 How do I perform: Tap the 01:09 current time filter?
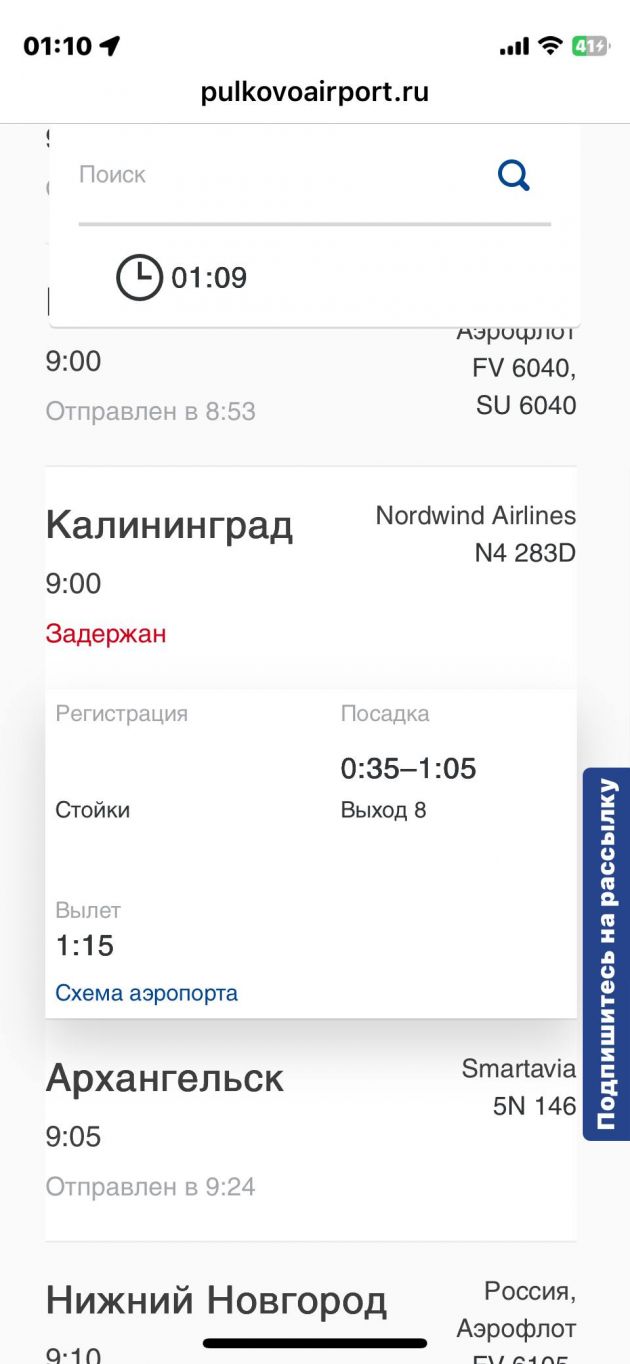pos(182,277)
